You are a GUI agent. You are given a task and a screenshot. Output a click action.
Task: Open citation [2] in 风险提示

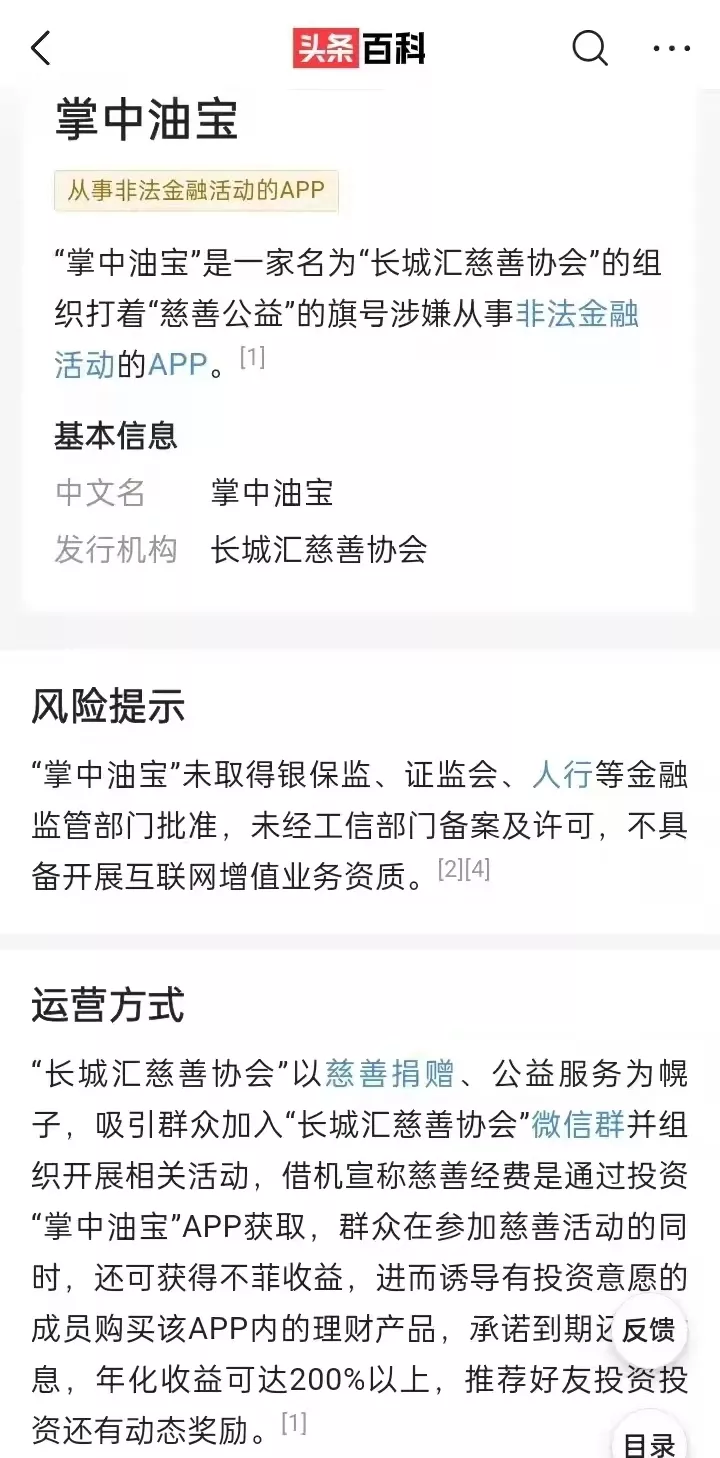451,870
